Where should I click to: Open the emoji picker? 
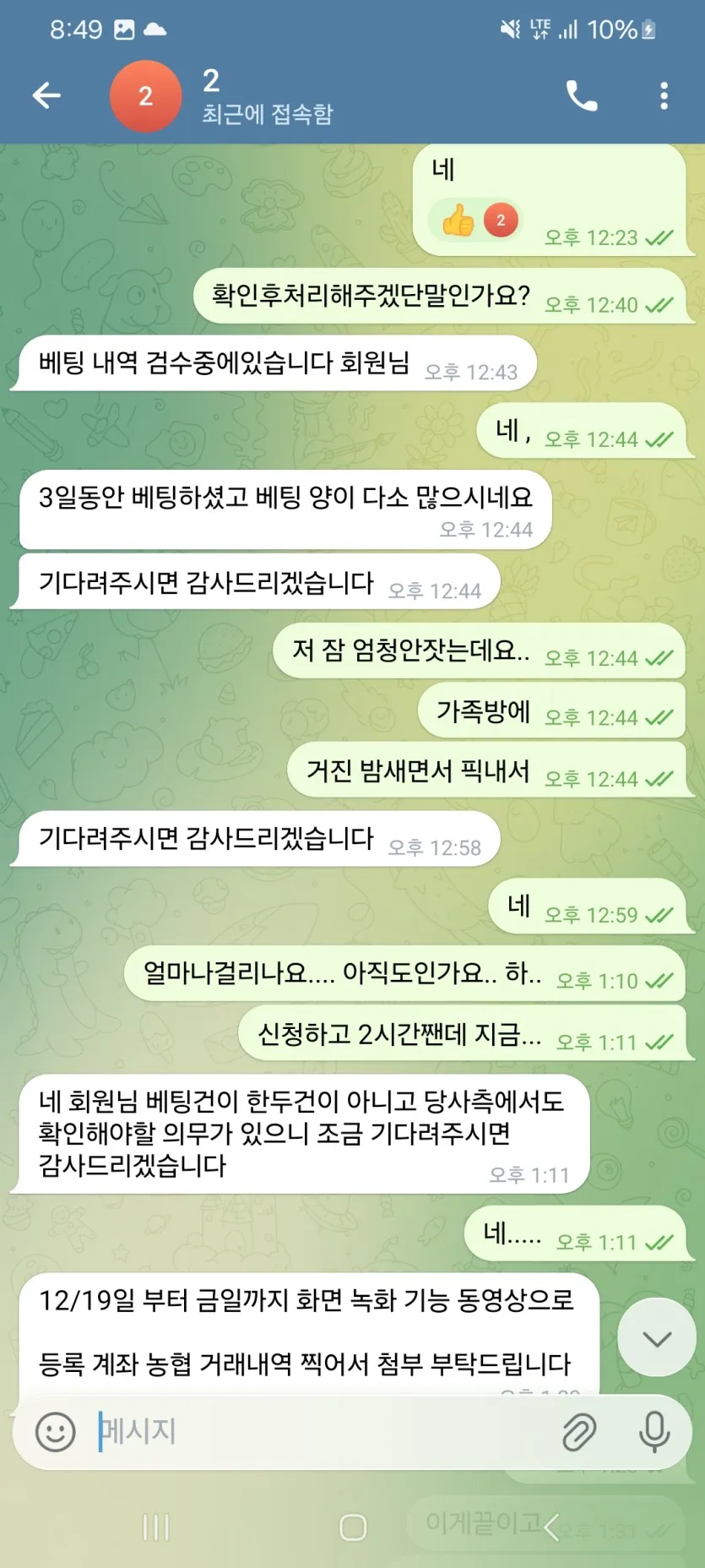coord(56,1431)
